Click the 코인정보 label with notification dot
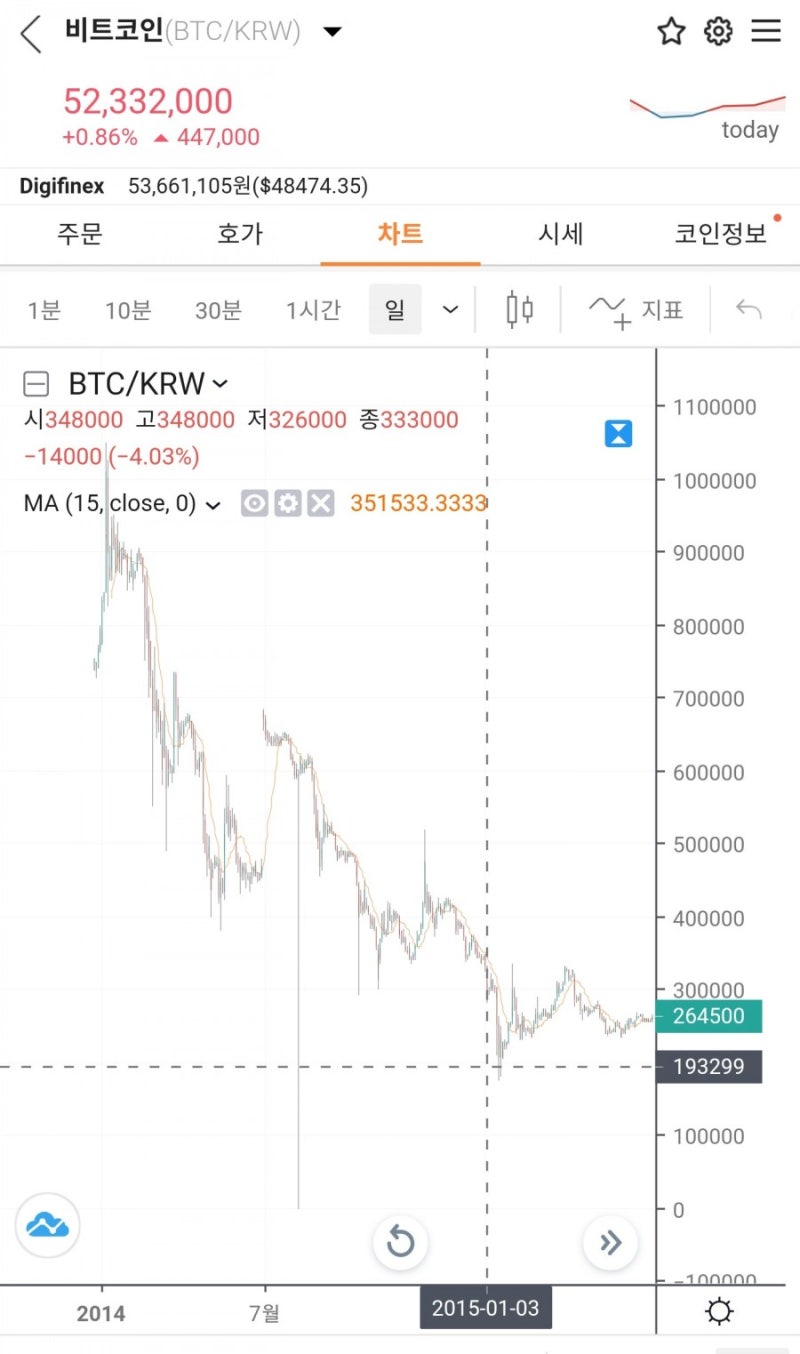Image resolution: width=800 pixels, height=1354 pixels. point(720,234)
